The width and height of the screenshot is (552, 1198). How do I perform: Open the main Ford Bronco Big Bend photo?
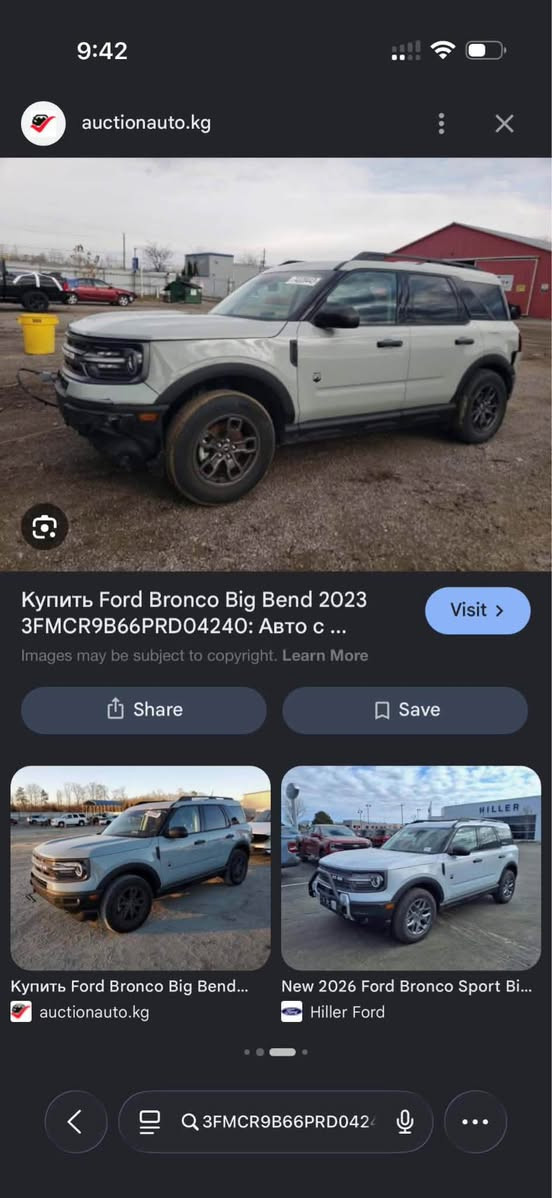tap(276, 364)
